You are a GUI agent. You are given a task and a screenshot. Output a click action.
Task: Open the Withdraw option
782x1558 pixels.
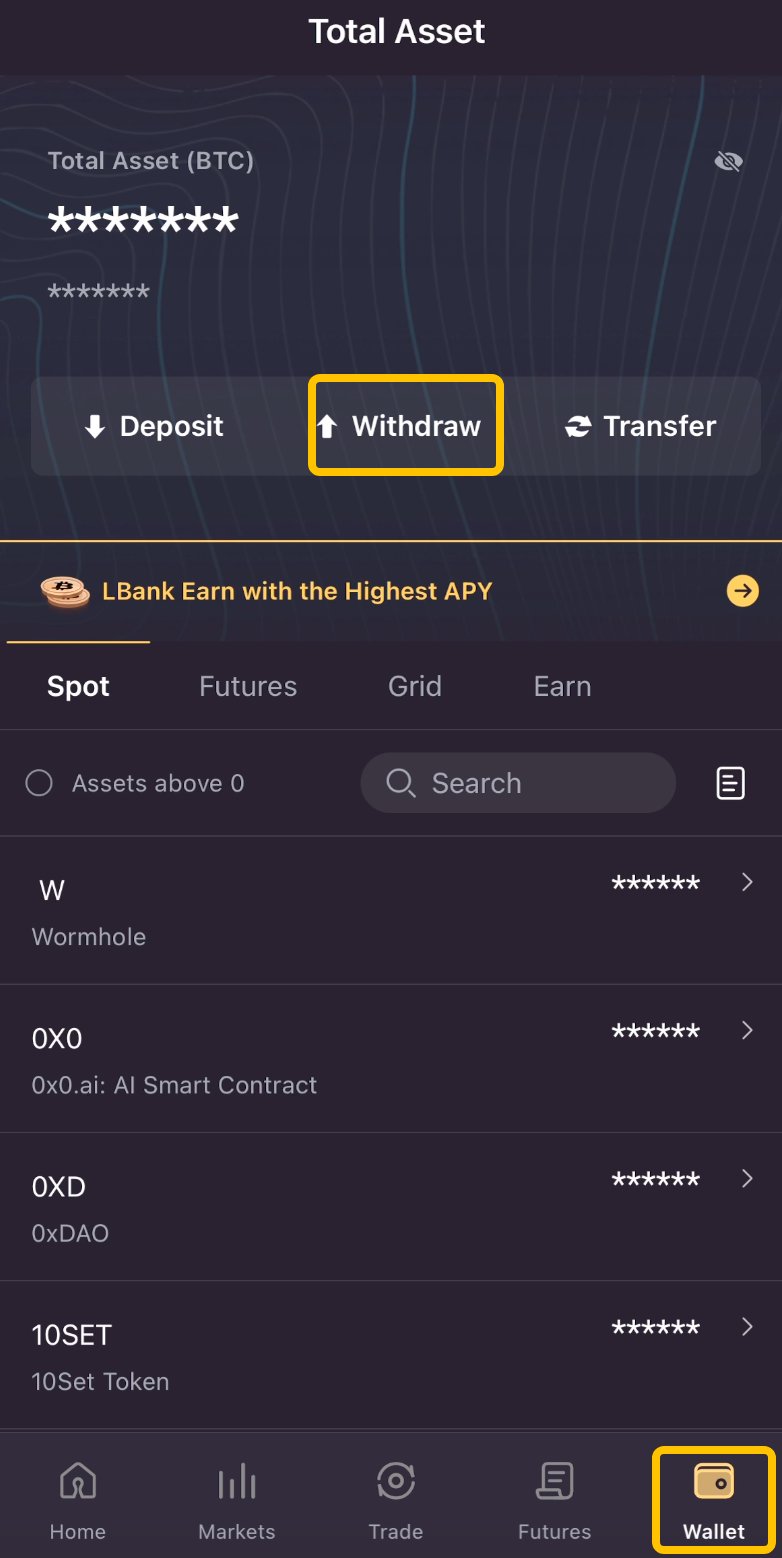click(405, 426)
